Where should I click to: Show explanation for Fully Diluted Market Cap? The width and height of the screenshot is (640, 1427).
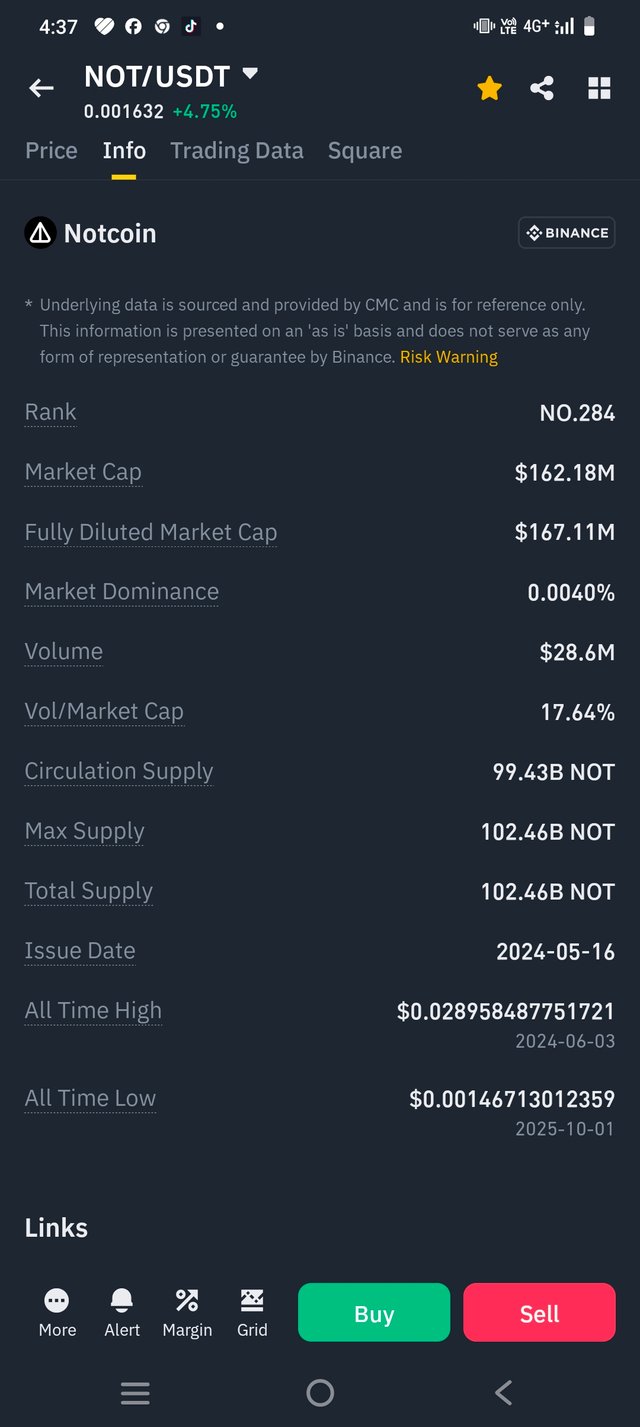point(151,532)
